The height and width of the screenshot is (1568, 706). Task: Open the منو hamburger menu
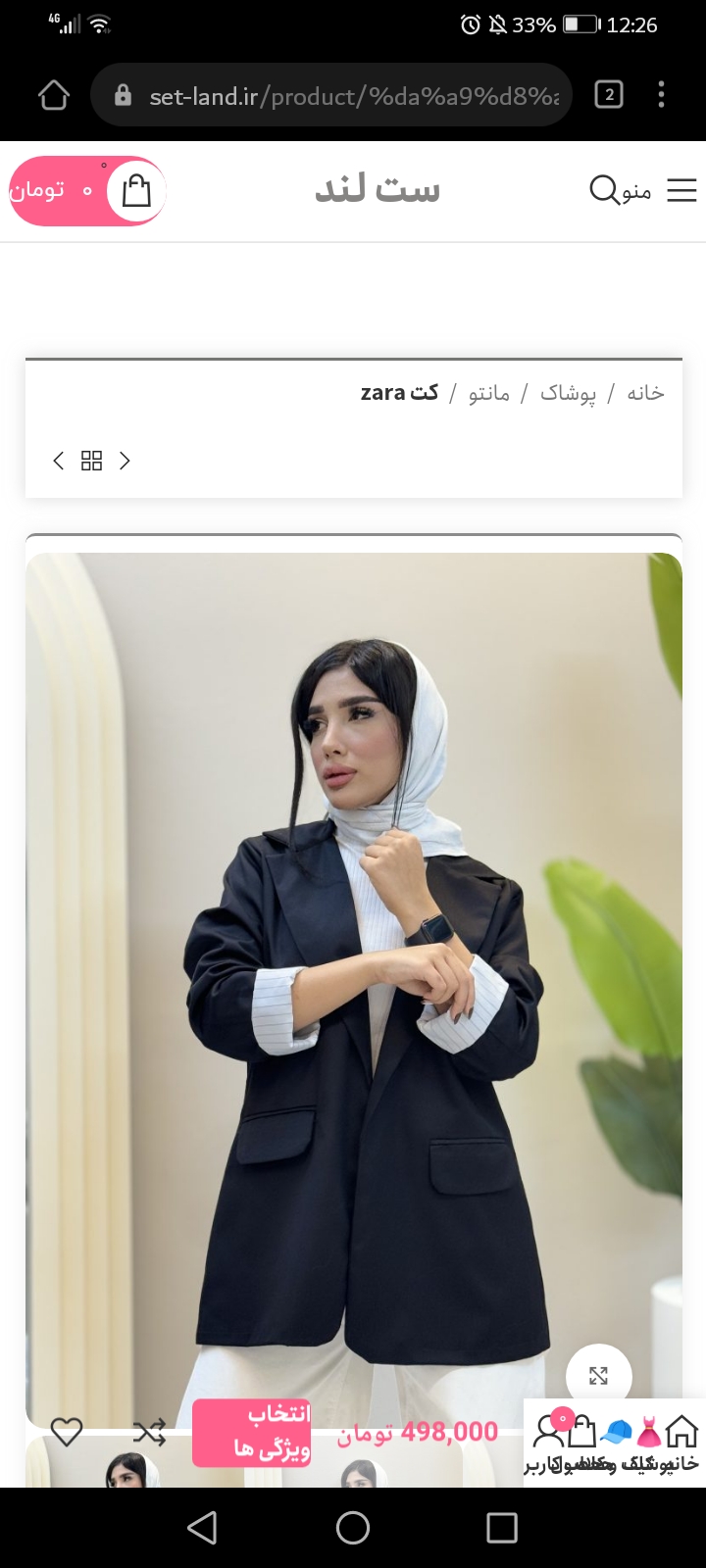click(x=681, y=190)
